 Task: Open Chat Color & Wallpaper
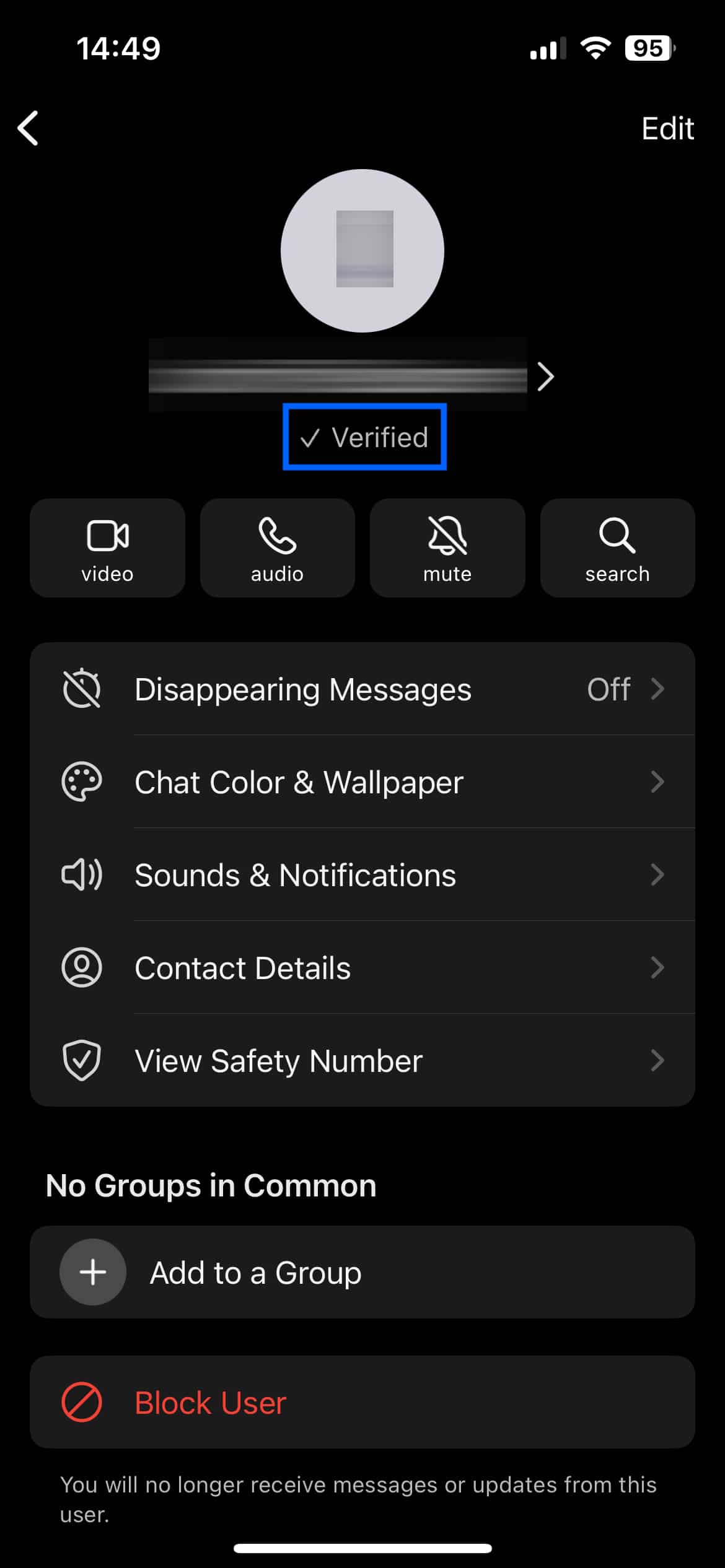[362, 782]
